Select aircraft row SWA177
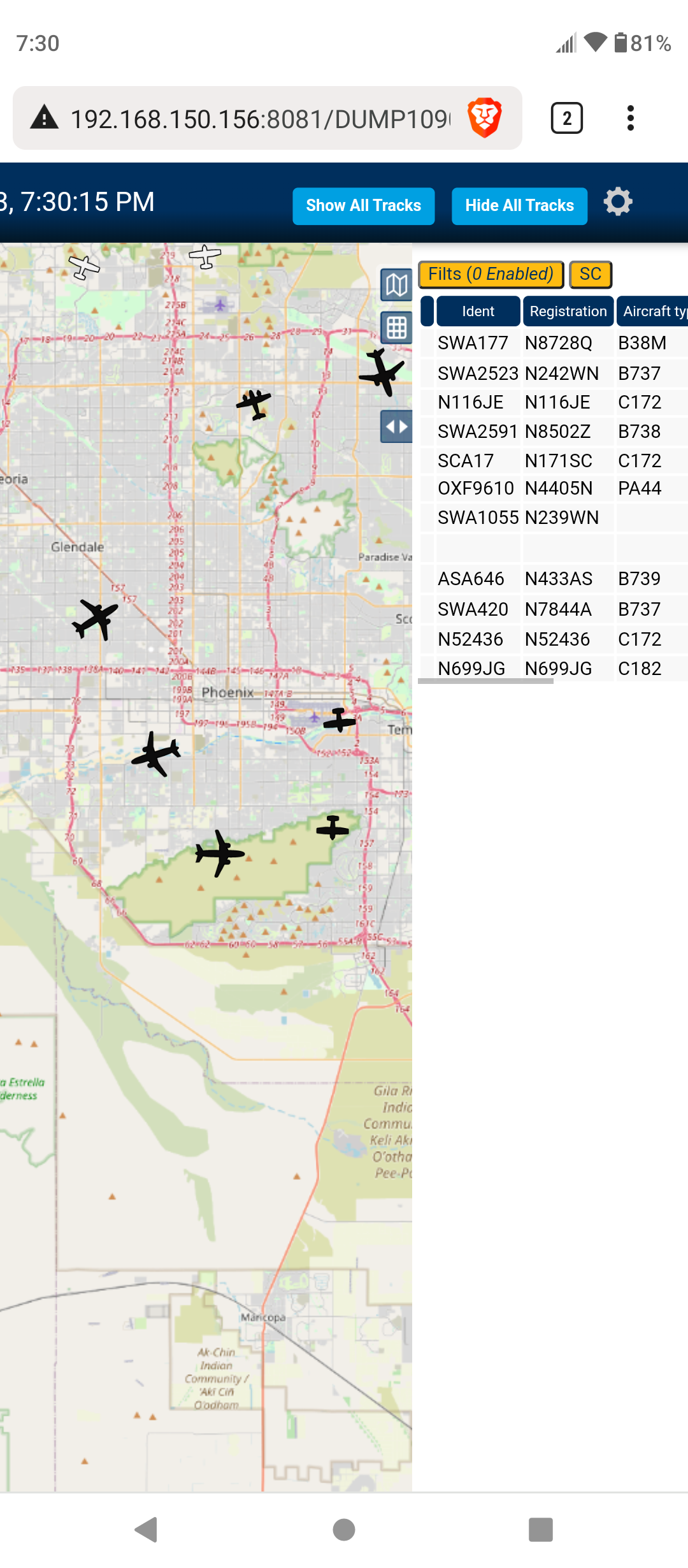Image resolution: width=688 pixels, height=1568 pixels. pyautogui.click(x=554, y=343)
